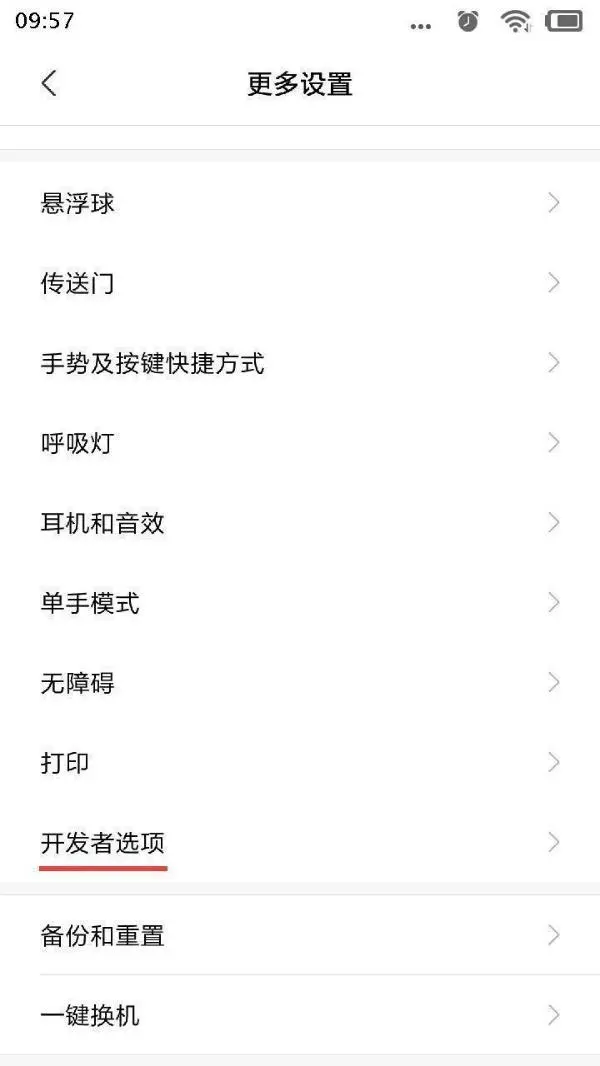Select 呼吸灯 settings
This screenshot has height=1066, width=600.
click(x=300, y=443)
